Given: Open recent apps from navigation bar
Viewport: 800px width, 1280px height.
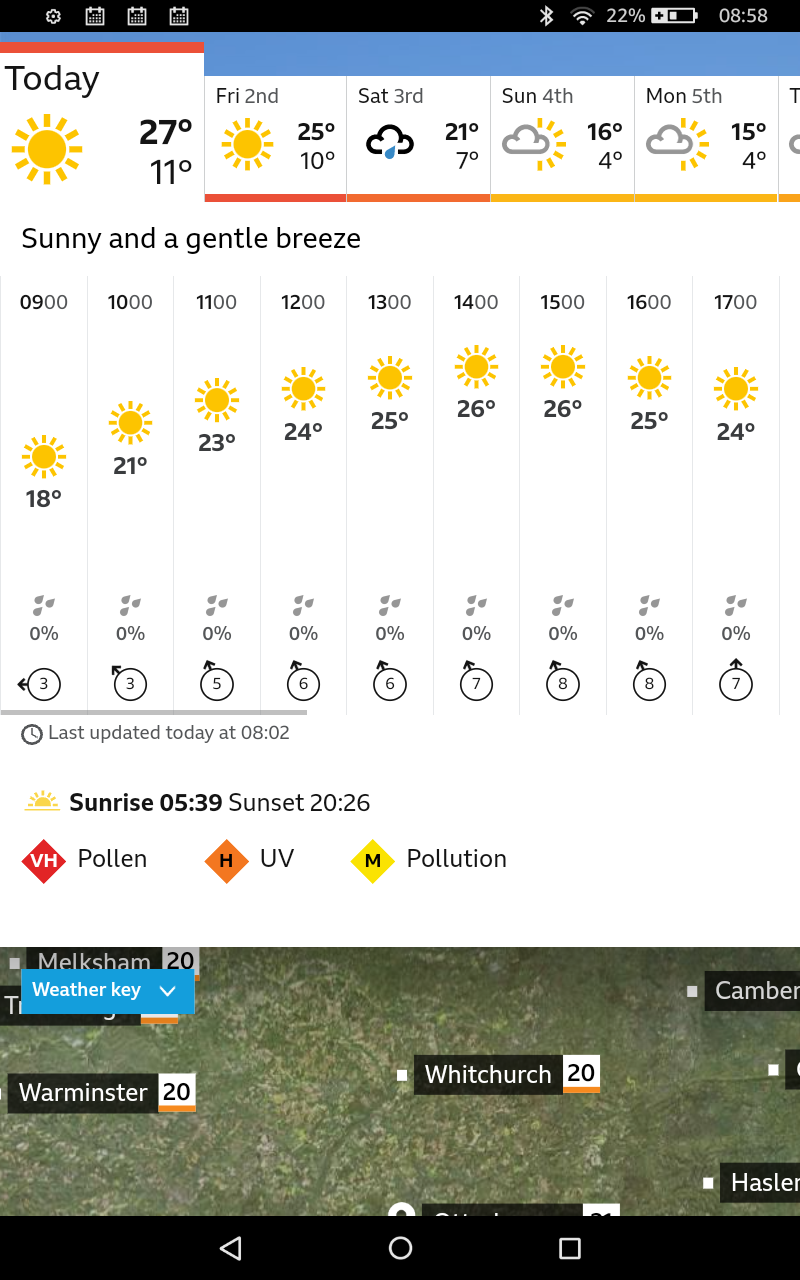Looking at the screenshot, I should (569, 1247).
